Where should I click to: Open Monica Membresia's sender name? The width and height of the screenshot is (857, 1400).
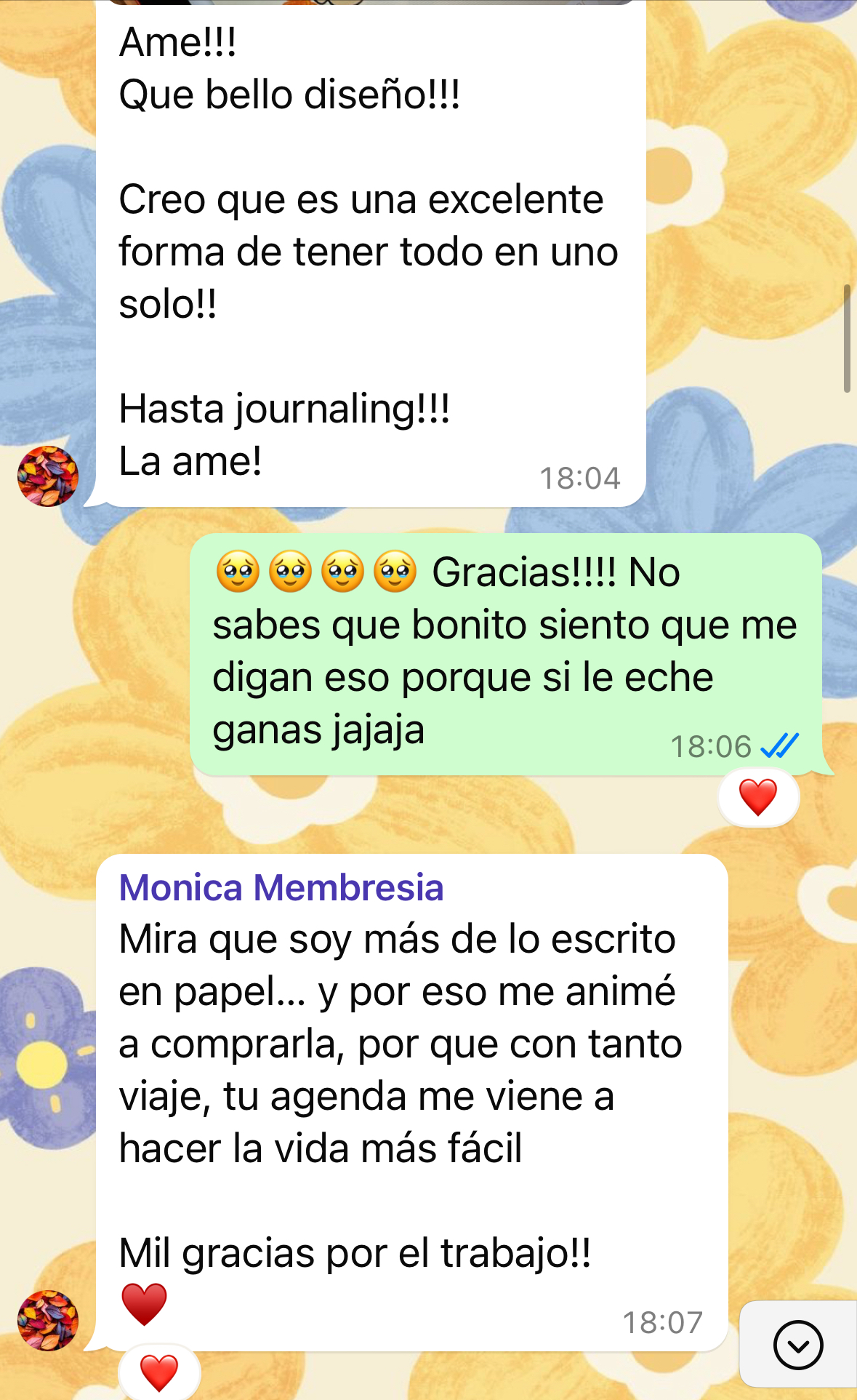(x=281, y=887)
